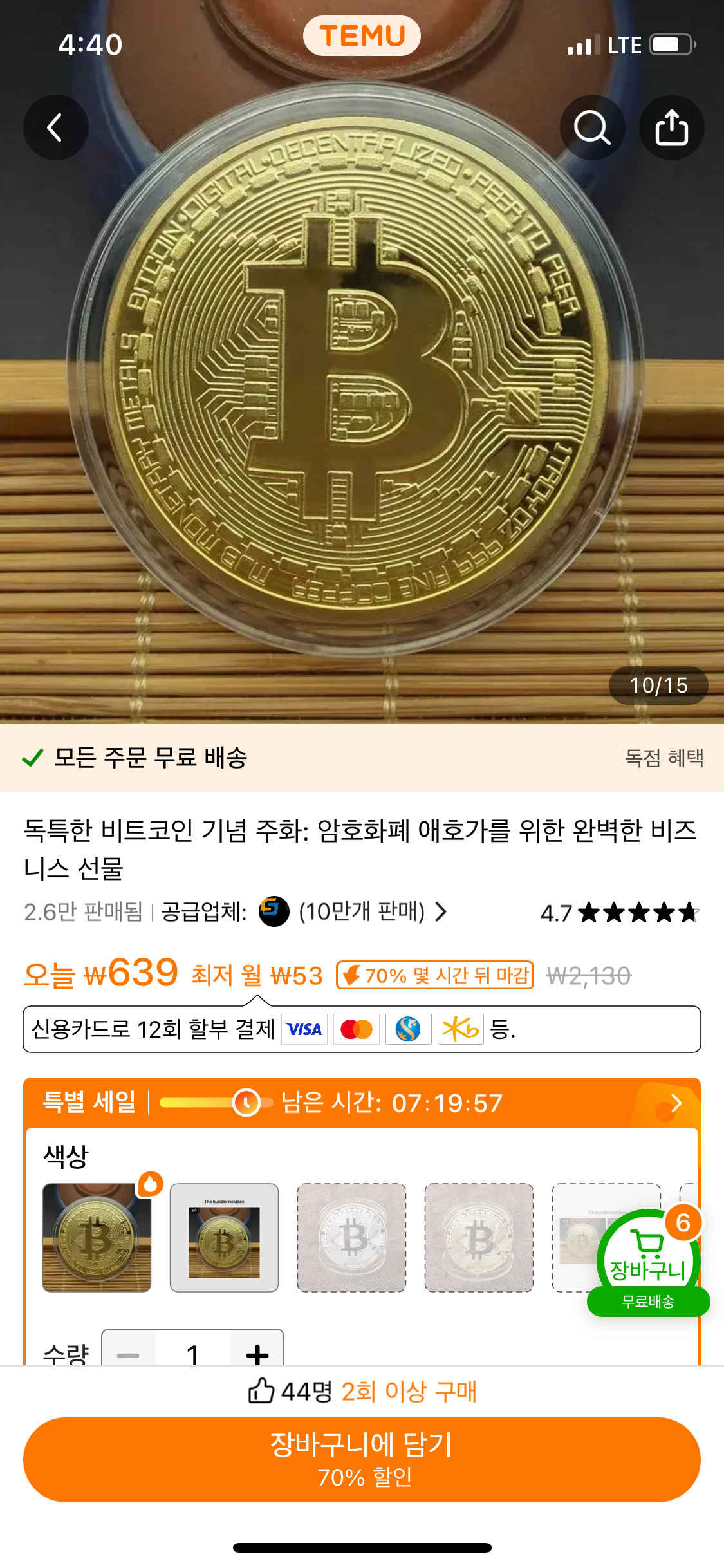Open the 12회 할부 결제 card details
This screenshot has width=724, height=1568.
click(362, 1029)
